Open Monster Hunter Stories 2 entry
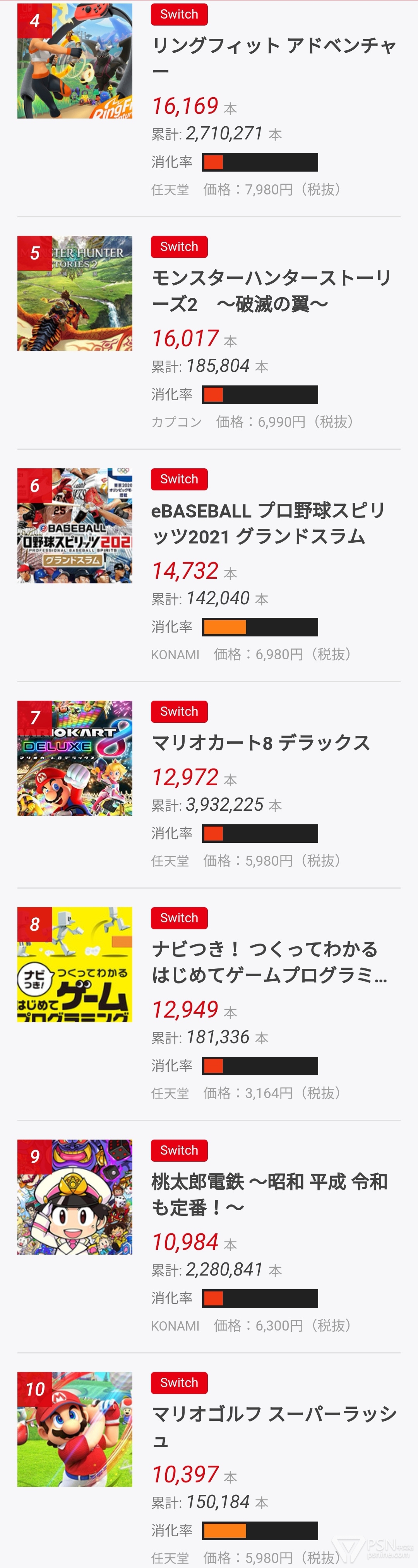This screenshot has height=1568, width=418. pyautogui.click(x=271, y=291)
